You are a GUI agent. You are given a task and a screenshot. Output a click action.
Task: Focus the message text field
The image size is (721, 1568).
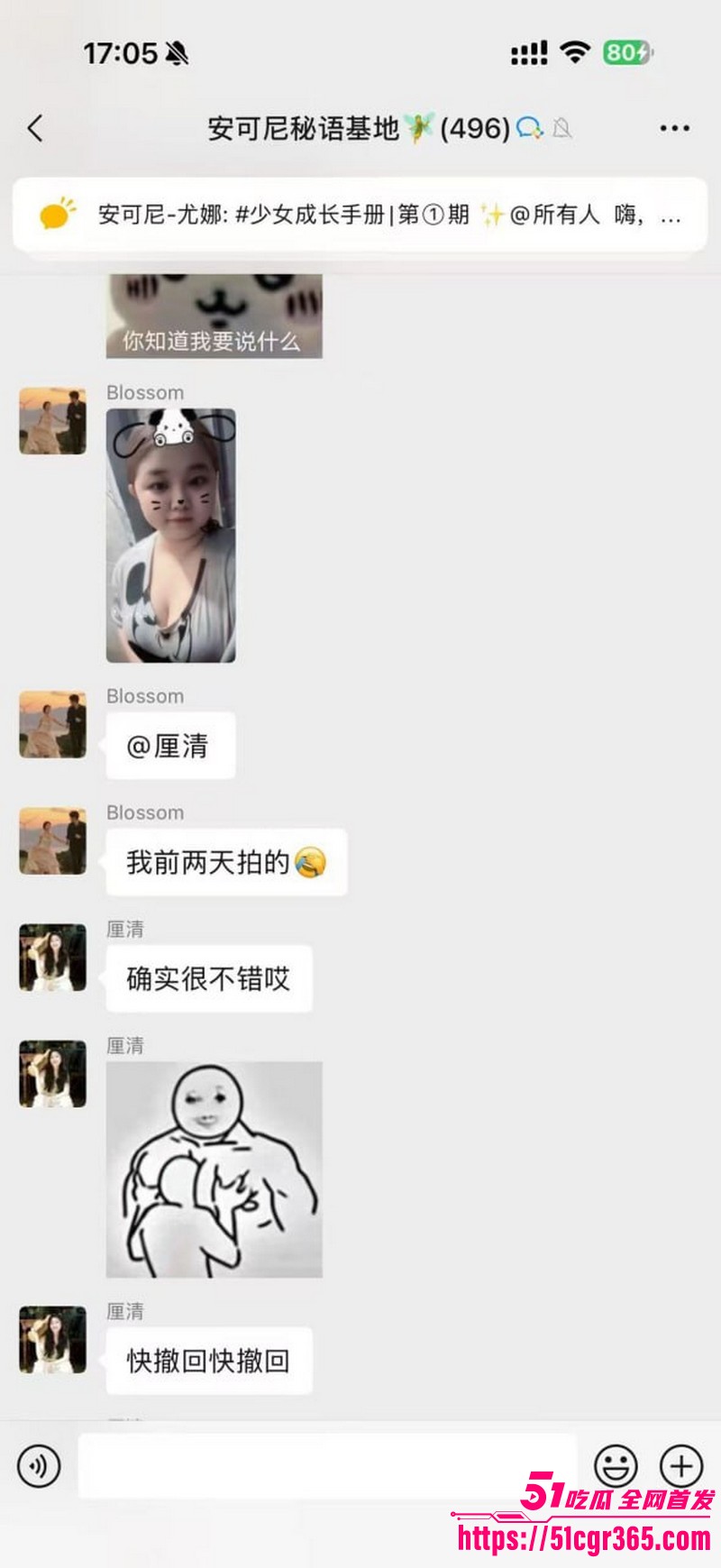coord(326,1466)
